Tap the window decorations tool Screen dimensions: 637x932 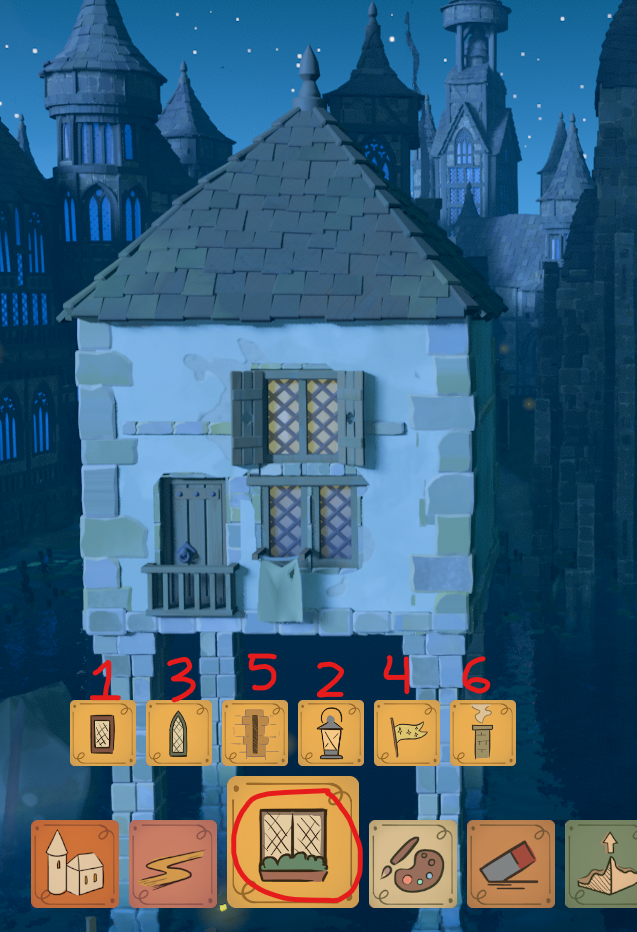pyautogui.click(x=293, y=843)
